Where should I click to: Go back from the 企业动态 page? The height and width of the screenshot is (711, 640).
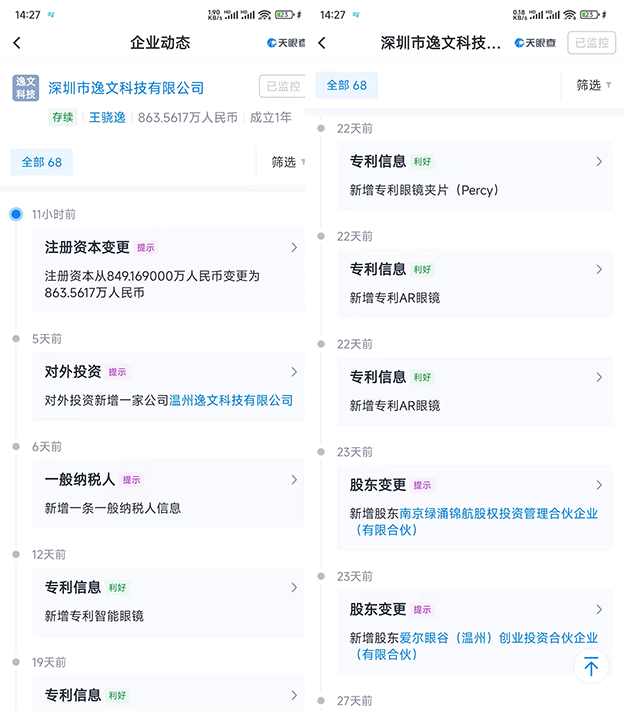point(17,43)
